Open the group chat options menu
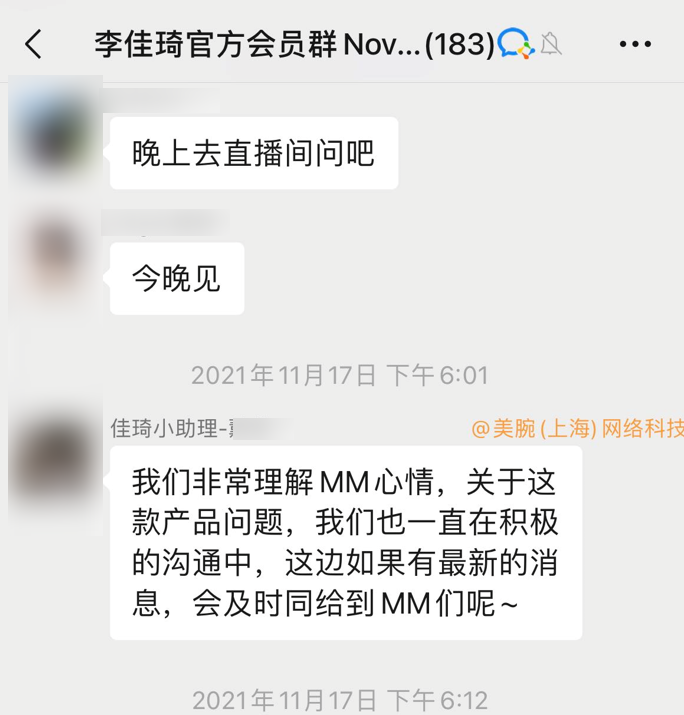 [635, 44]
